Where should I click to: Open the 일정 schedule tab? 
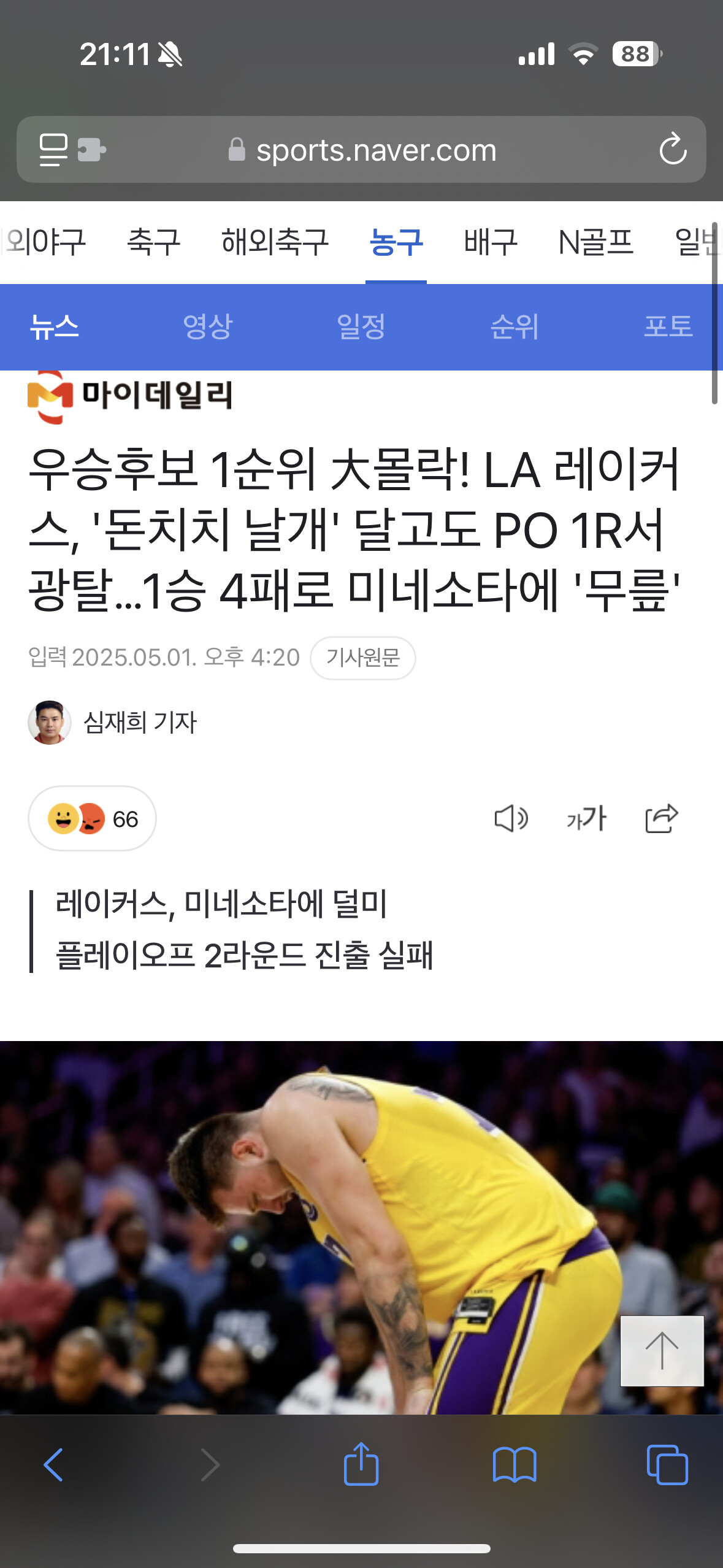point(361,326)
